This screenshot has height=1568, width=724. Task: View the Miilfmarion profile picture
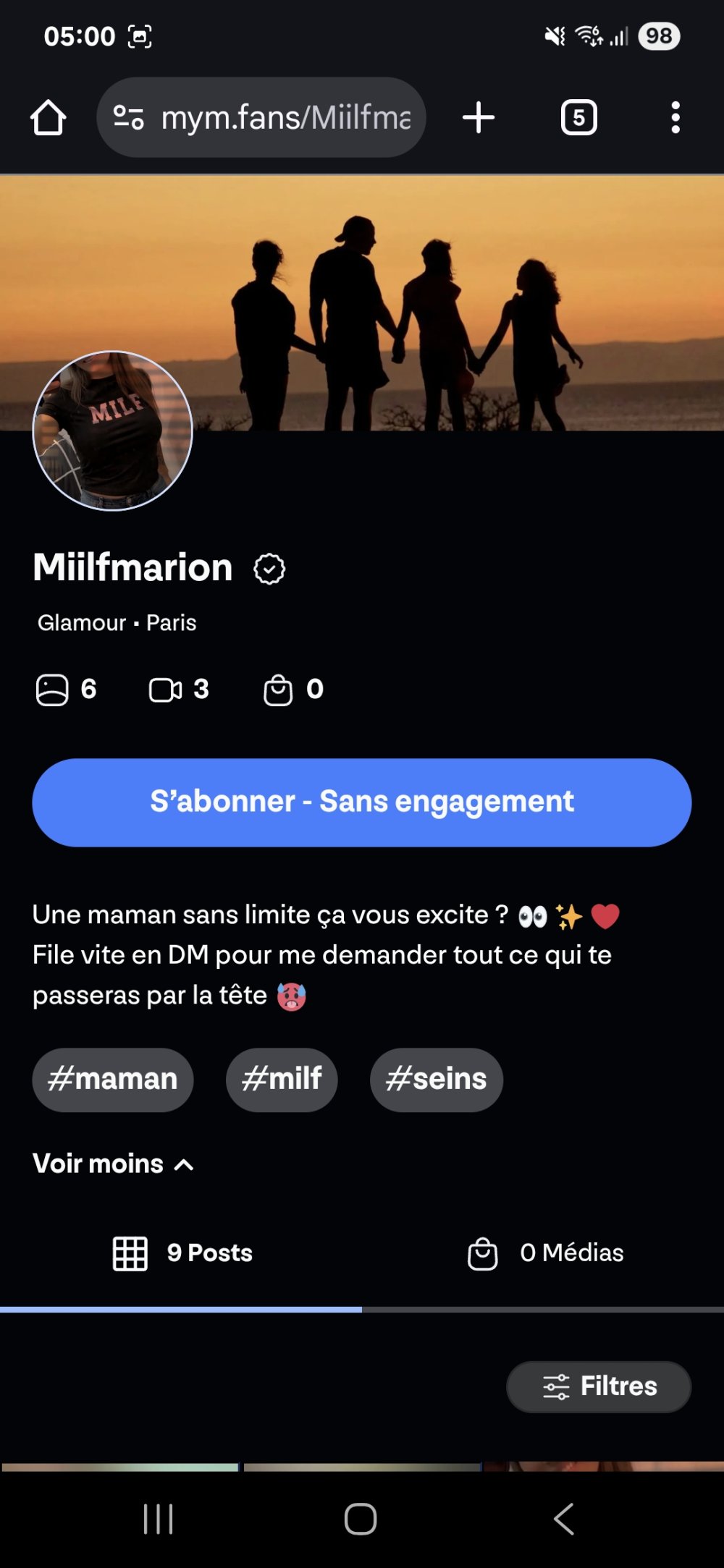(x=112, y=431)
